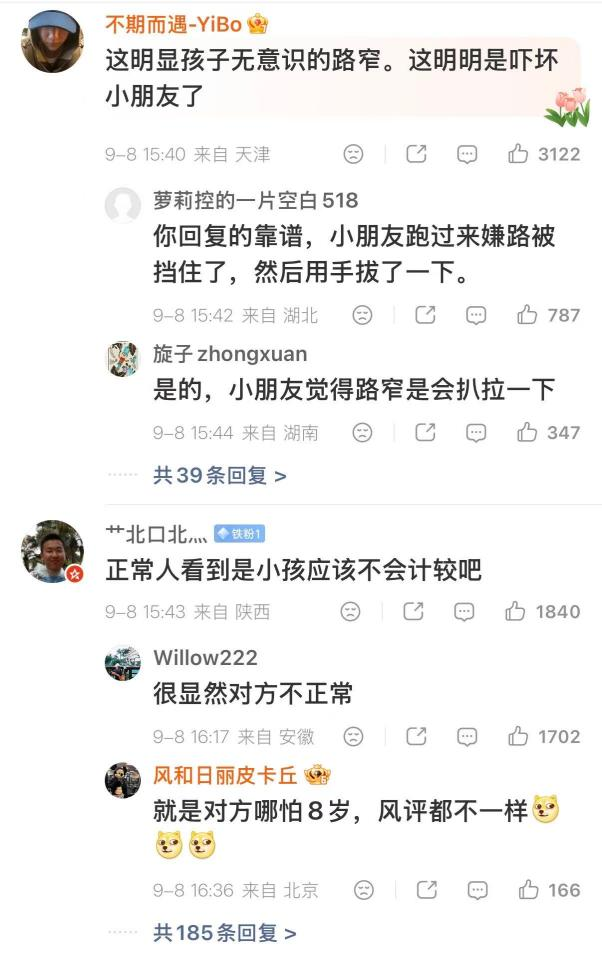
Task: Like 萝莉控的一片空白518's reply
Action: 527,315
